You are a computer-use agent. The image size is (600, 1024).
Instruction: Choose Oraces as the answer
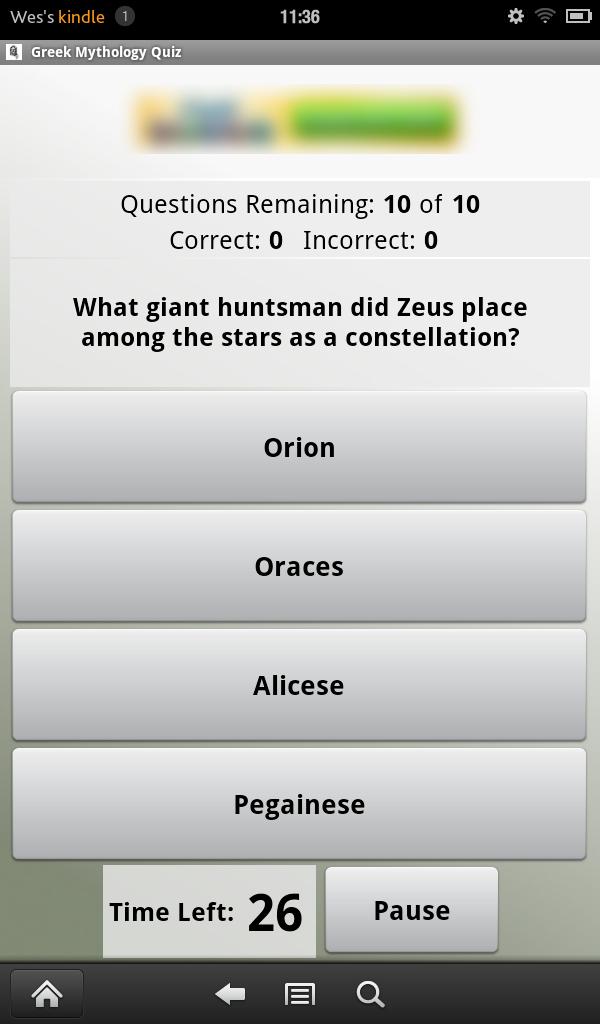299,566
